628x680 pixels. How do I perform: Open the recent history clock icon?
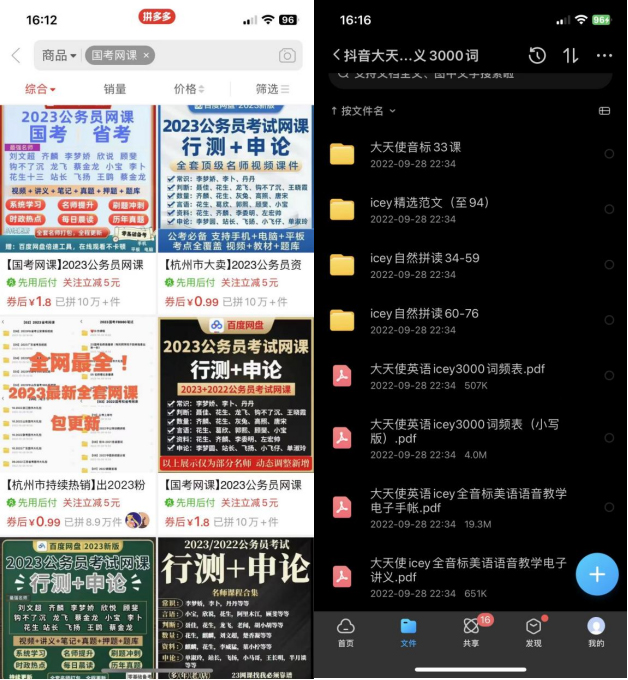point(537,56)
